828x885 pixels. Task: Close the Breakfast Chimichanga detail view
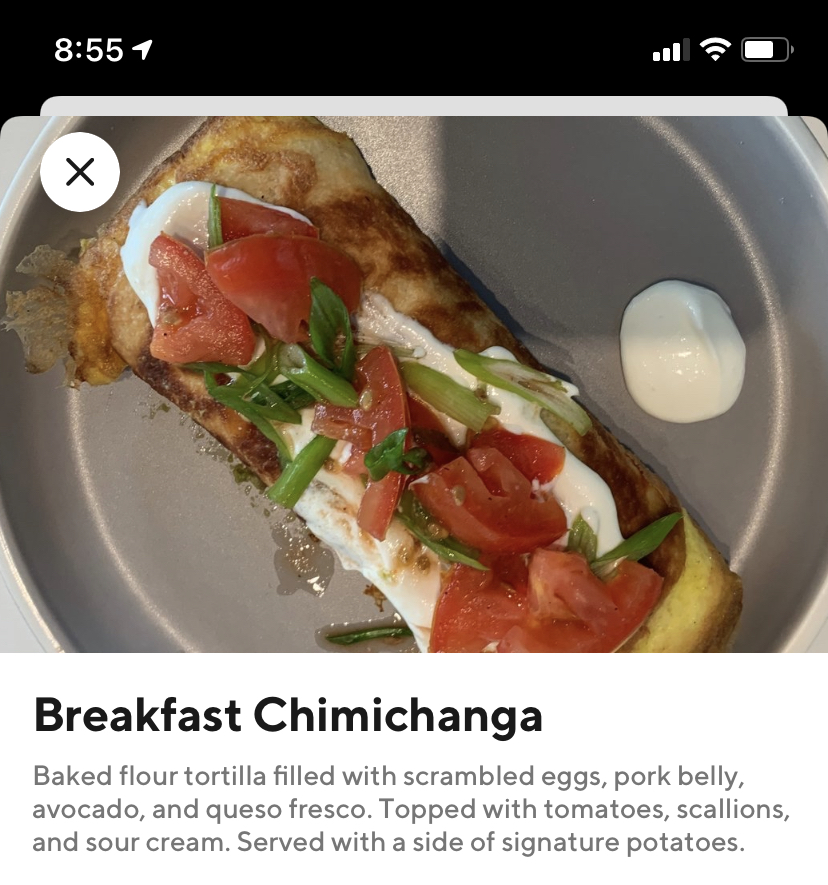click(81, 171)
